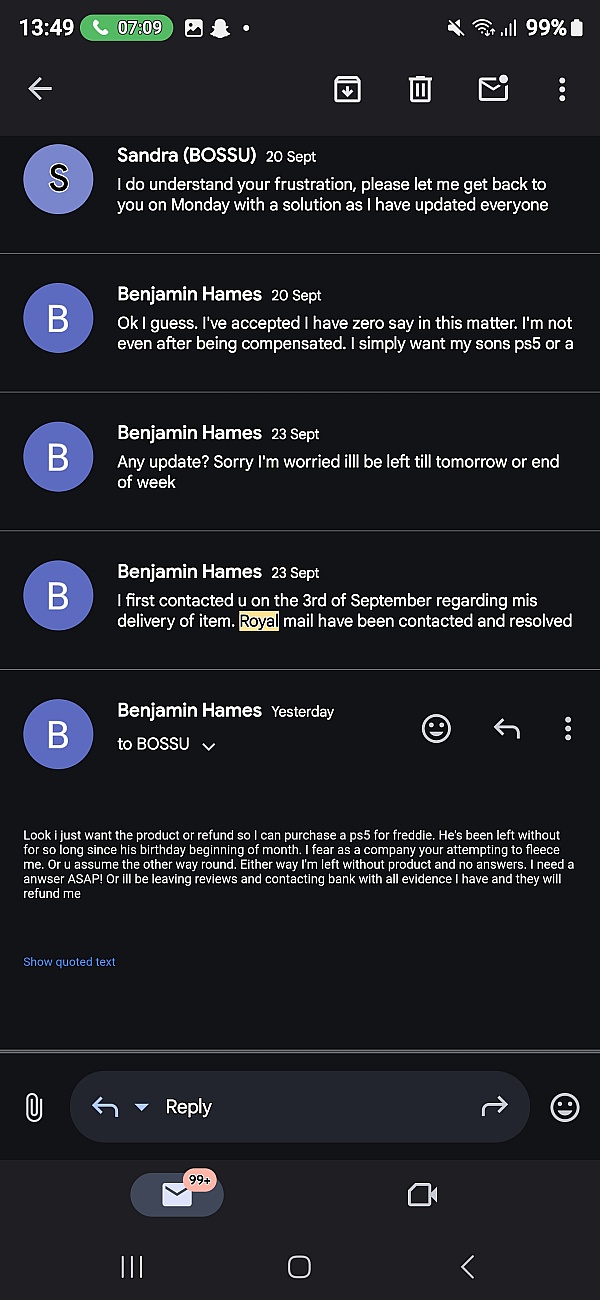Expand Benjamin's 'Ok I guess' message
The height and width of the screenshot is (1300, 600).
[300, 322]
